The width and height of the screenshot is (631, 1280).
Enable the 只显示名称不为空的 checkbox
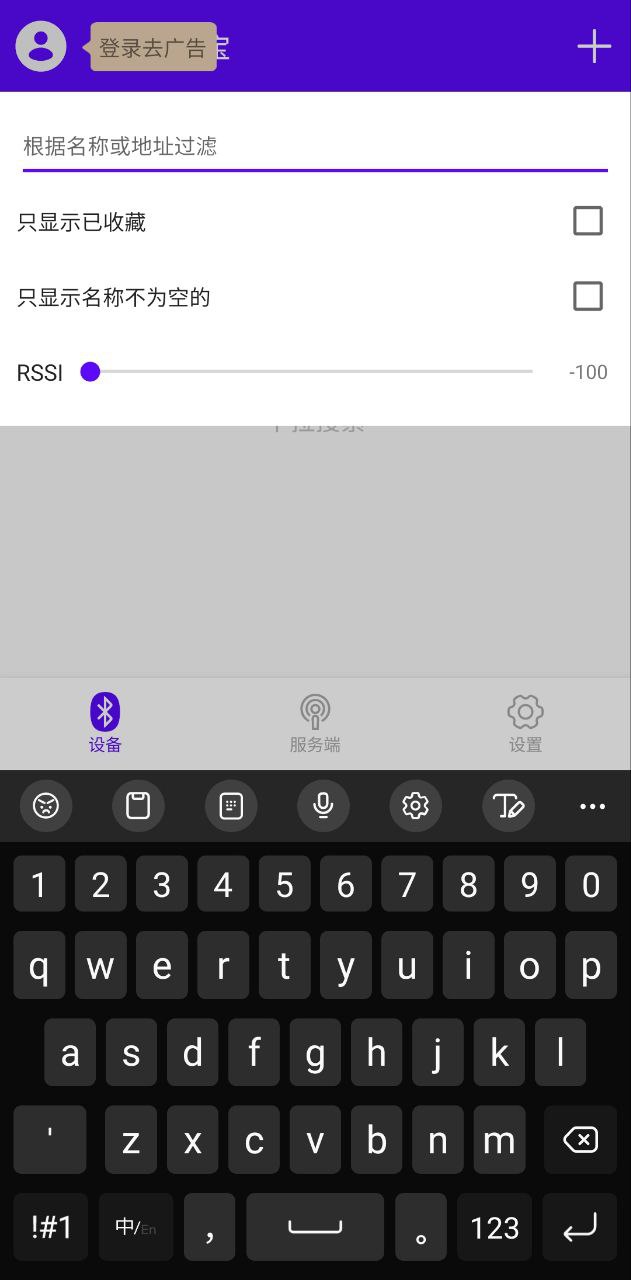(588, 296)
